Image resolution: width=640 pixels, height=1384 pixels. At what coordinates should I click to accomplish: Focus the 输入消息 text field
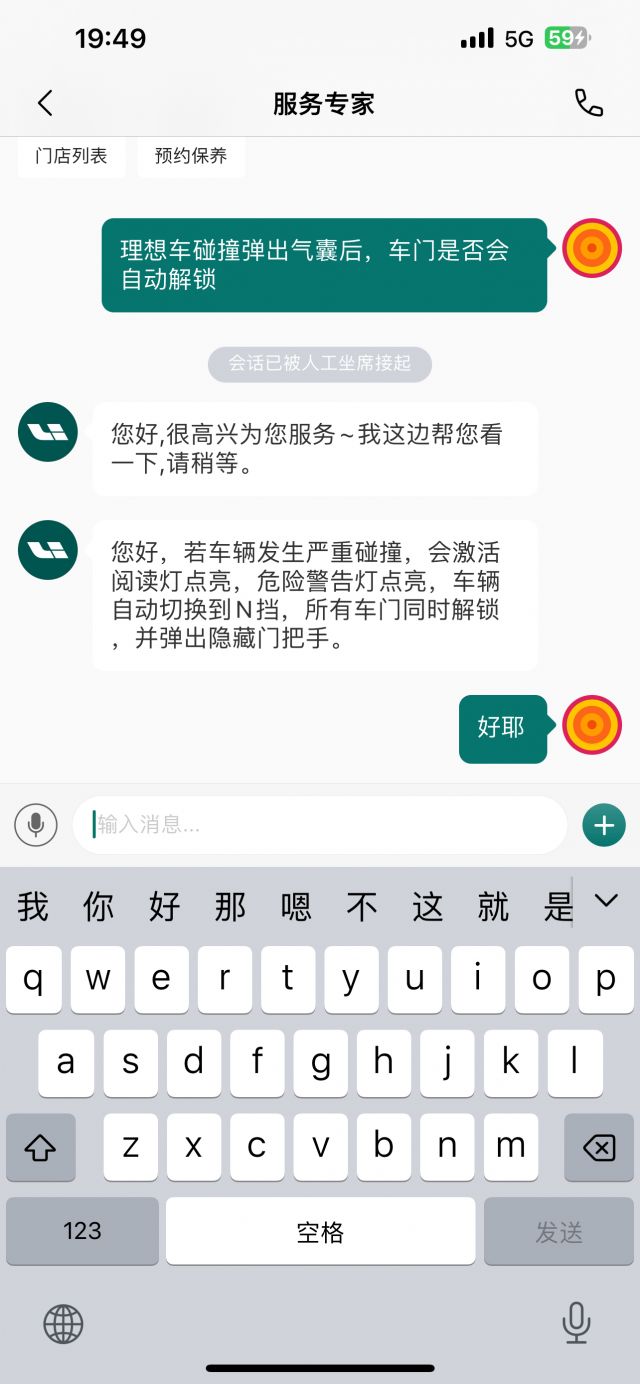pos(320,825)
